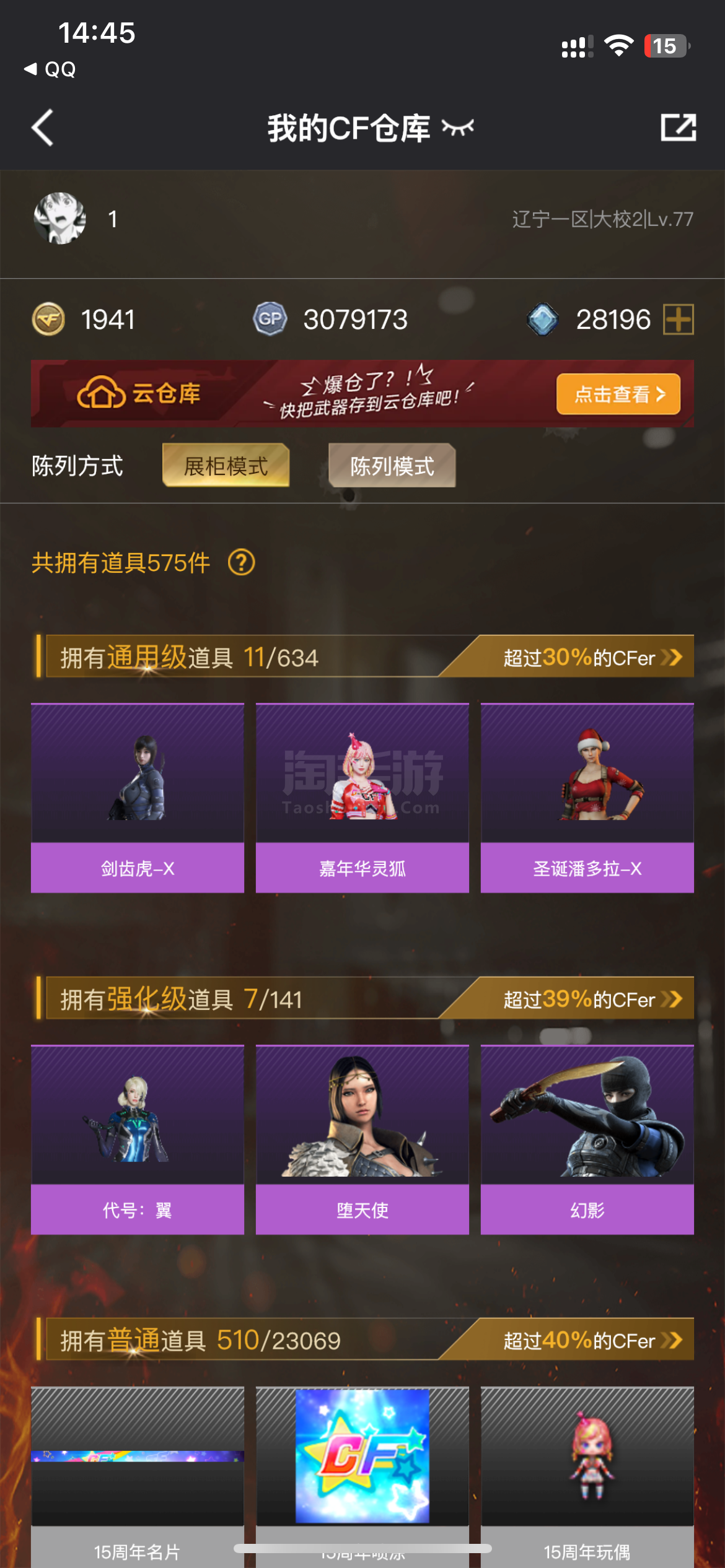Toggle the hide-info eye icon
Viewport: 725px width, 1568px height.
click(458, 128)
